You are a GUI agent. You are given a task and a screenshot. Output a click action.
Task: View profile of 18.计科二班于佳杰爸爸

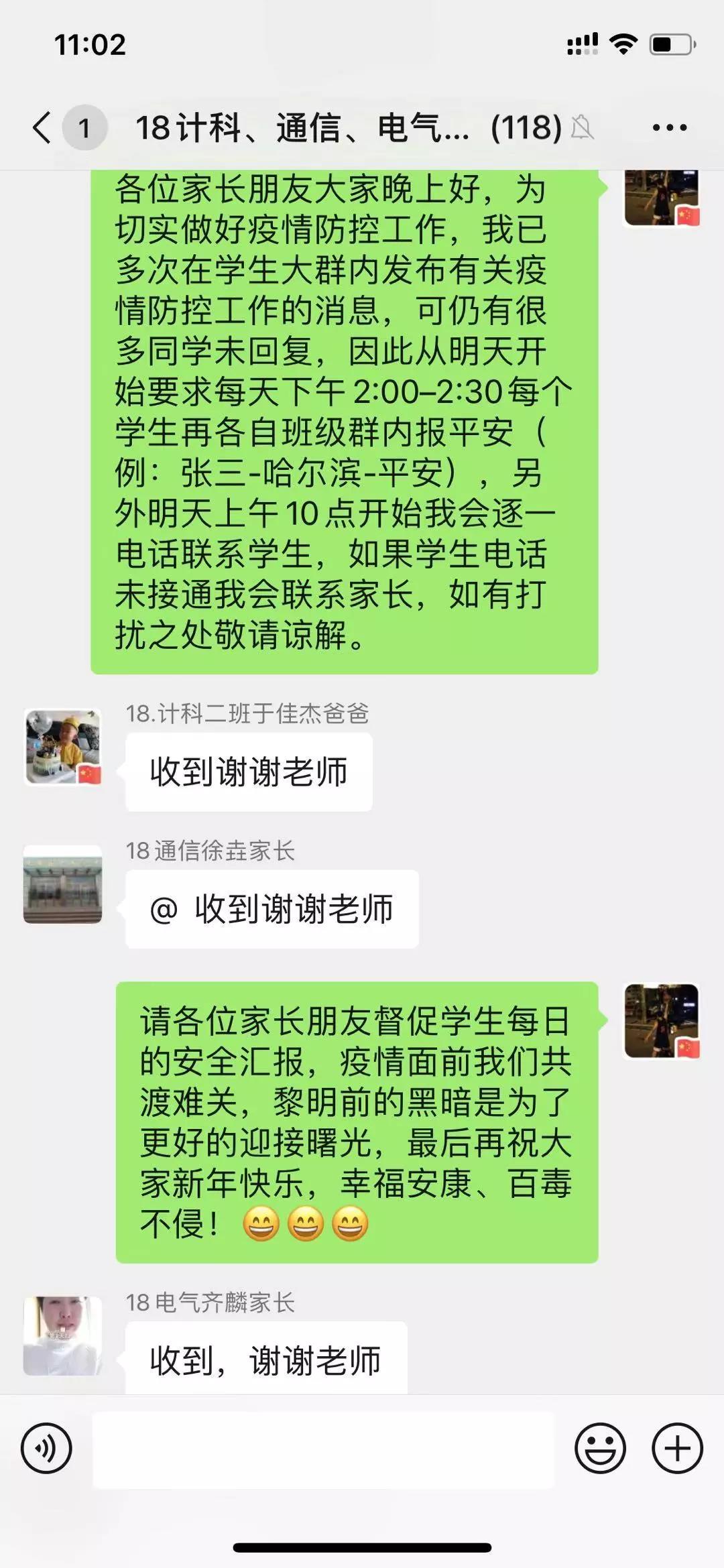point(63,747)
